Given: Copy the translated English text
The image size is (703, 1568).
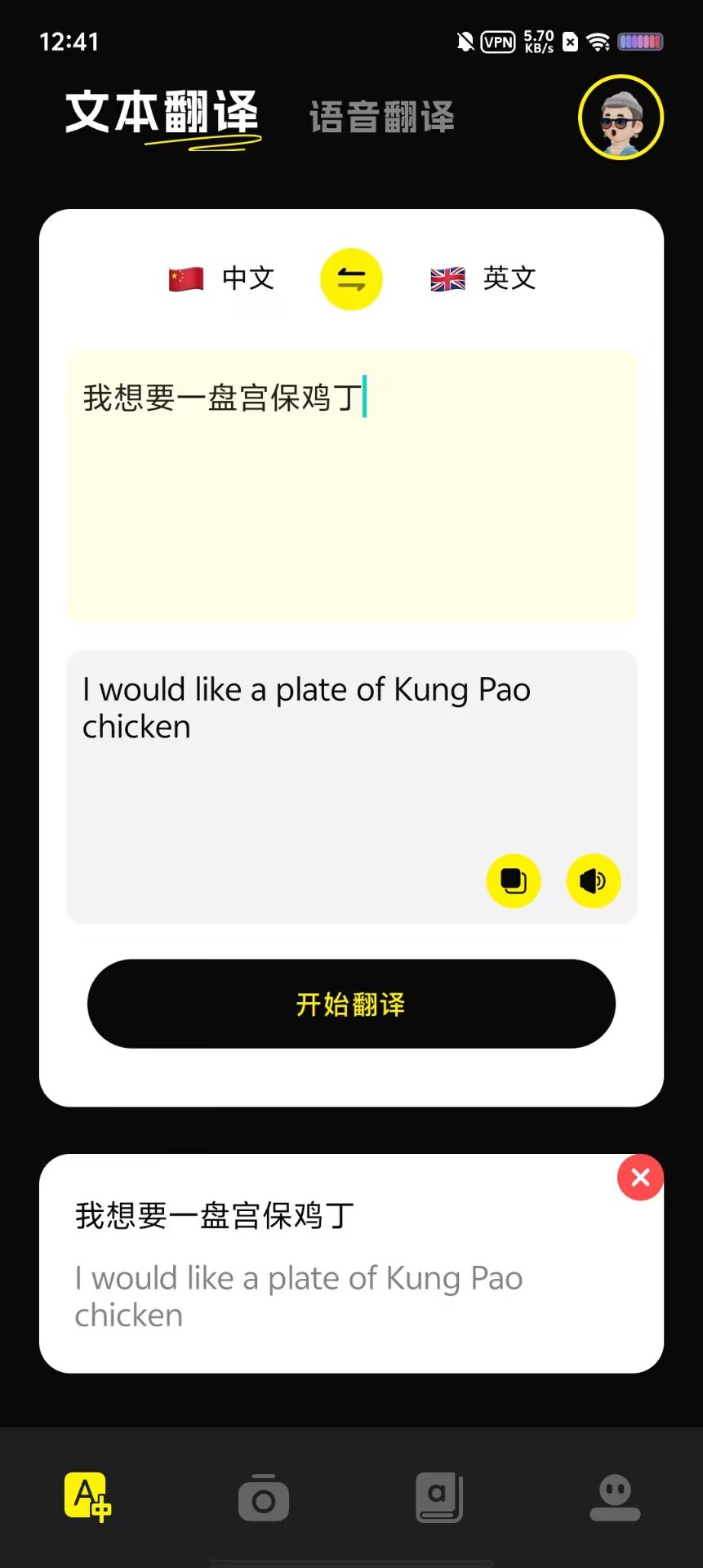Looking at the screenshot, I should 514,881.
